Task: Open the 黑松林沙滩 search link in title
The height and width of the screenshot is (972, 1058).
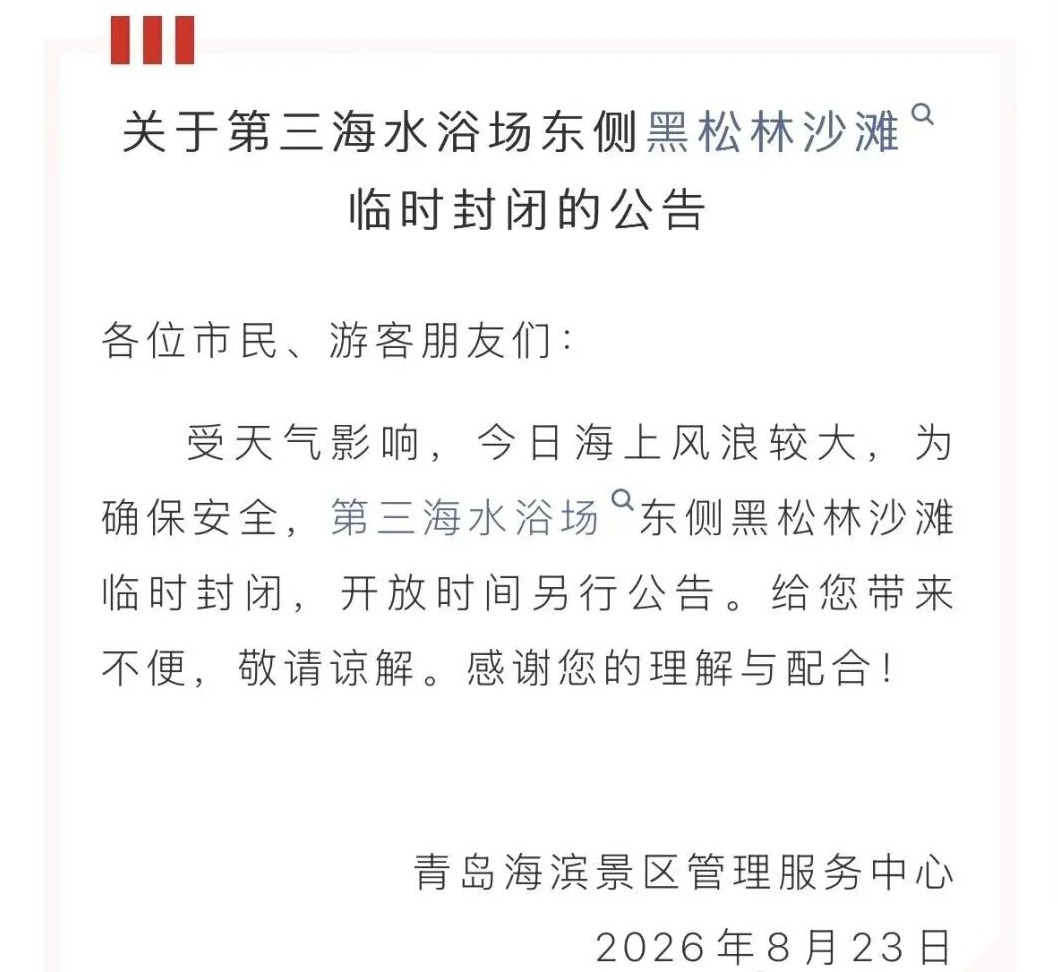Action: (x=789, y=130)
